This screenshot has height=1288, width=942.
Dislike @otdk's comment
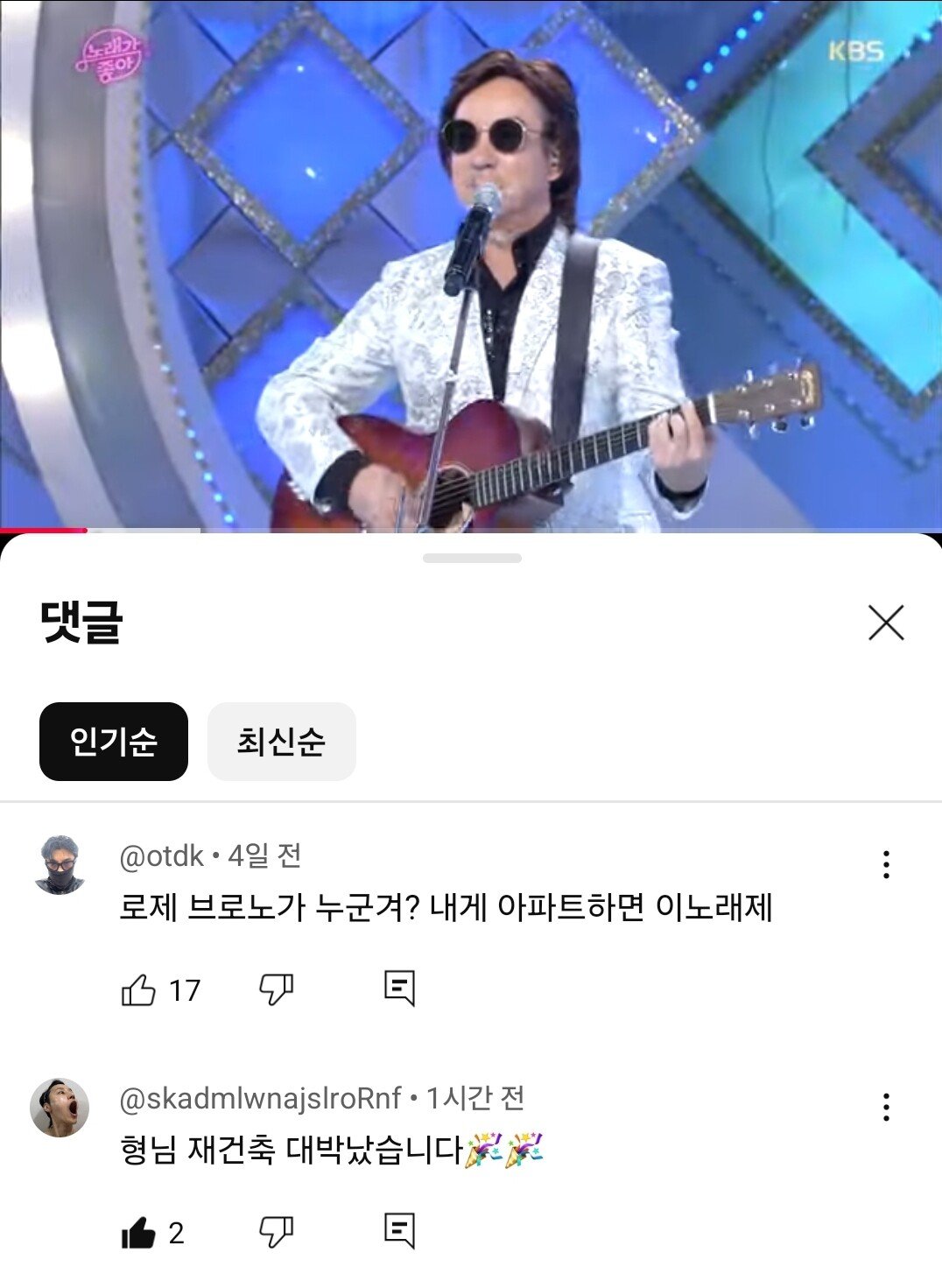tap(276, 990)
